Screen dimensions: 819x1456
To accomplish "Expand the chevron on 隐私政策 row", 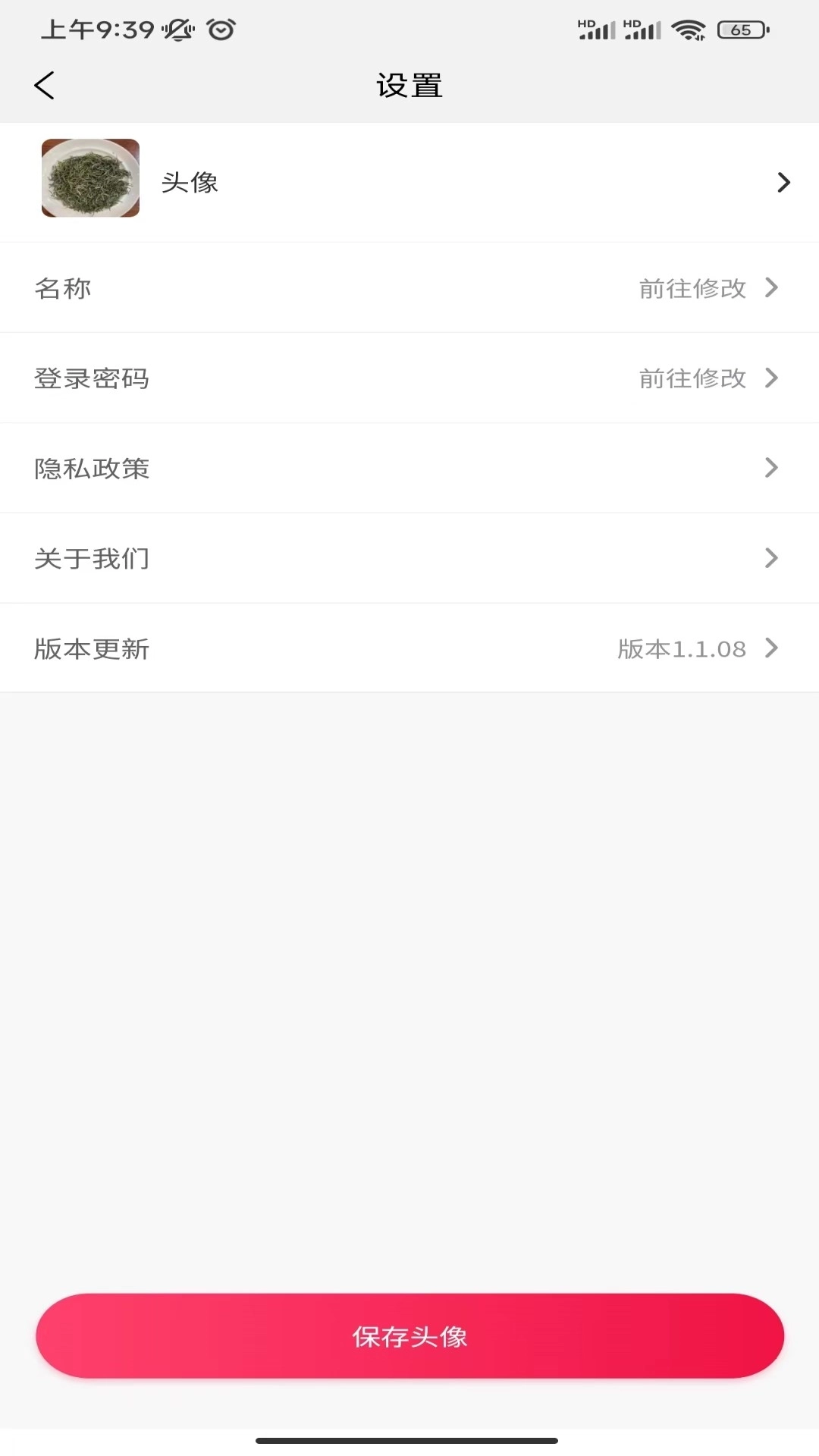I will [x=772, y=468].
